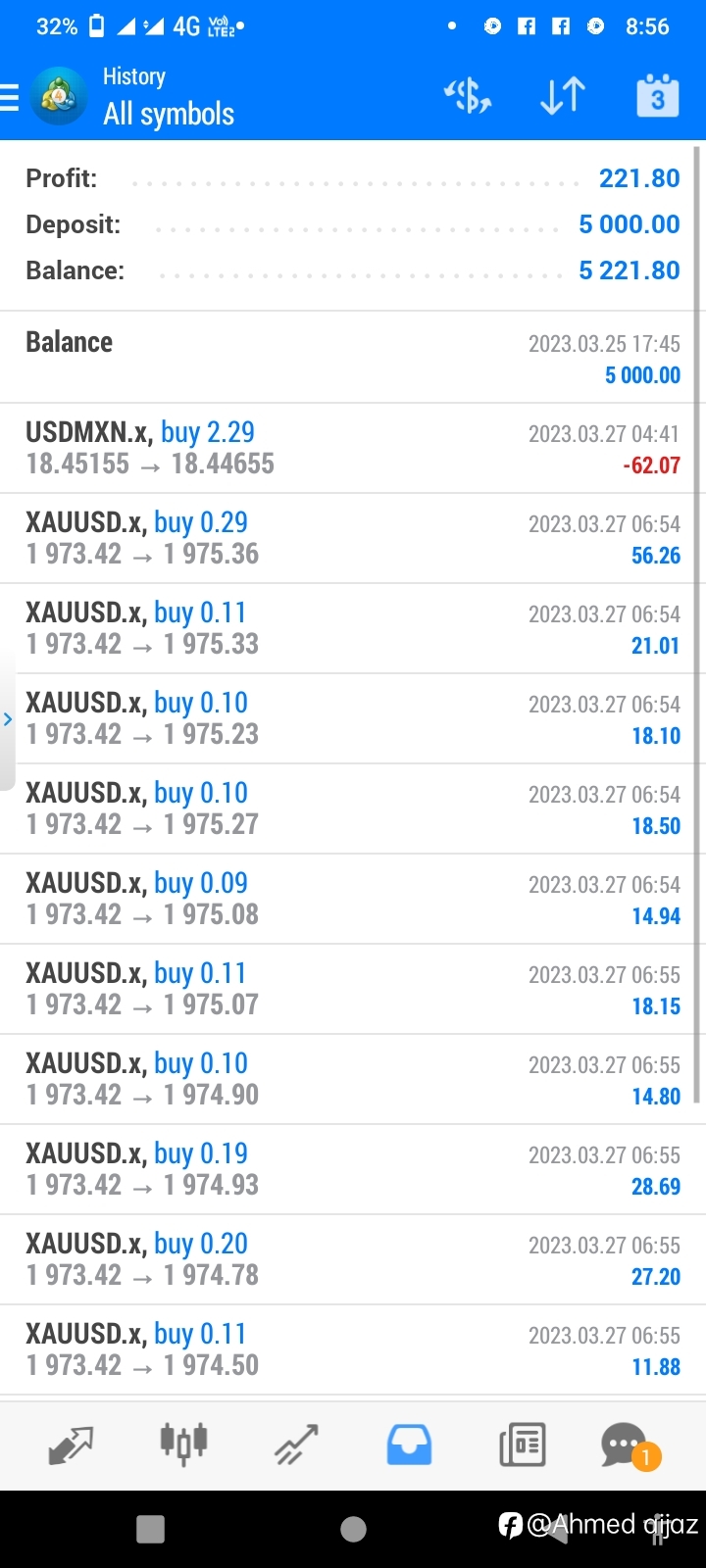
Task: Change history sort order with arrows icon
Action: [563, 96]
